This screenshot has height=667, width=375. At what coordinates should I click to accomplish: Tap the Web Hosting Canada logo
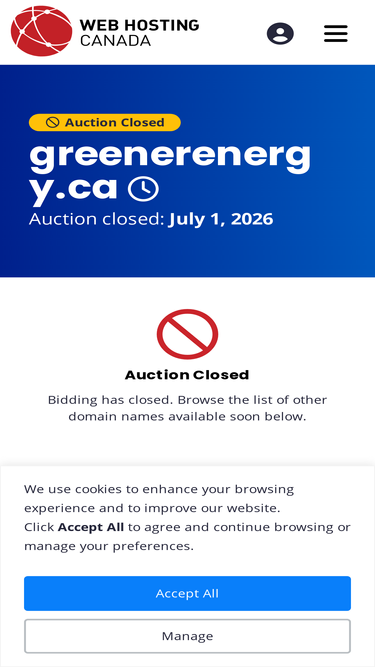coord(105,31)
